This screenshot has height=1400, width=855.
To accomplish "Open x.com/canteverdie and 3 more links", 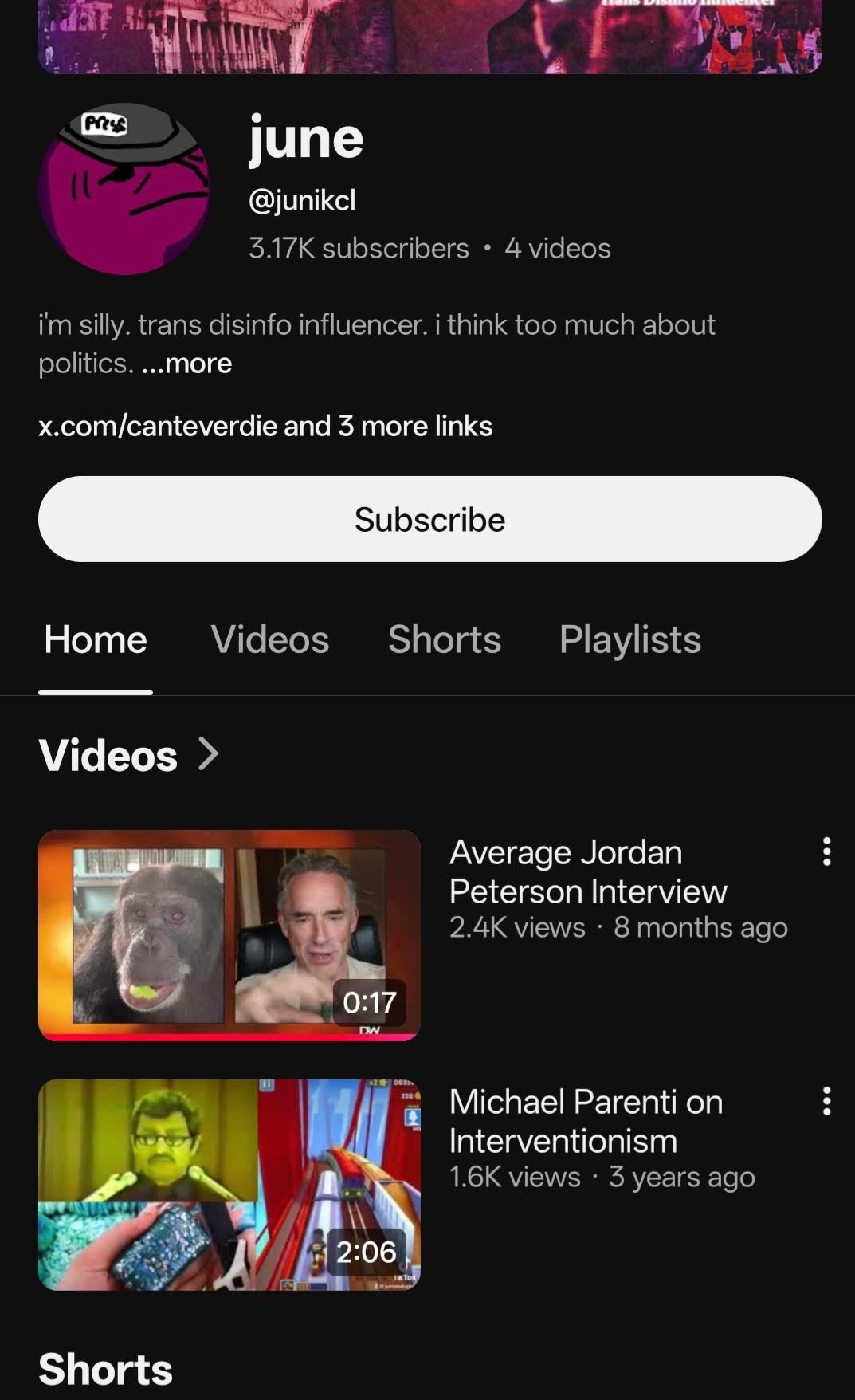I will (x=265, y=426).
